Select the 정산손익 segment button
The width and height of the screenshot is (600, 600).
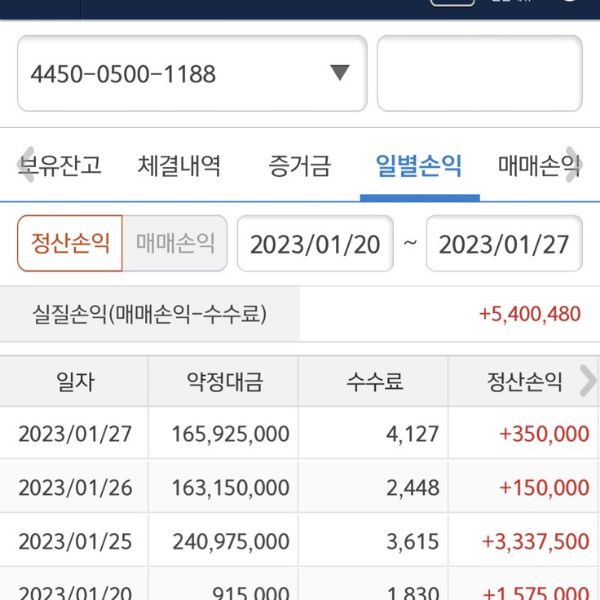70,243
